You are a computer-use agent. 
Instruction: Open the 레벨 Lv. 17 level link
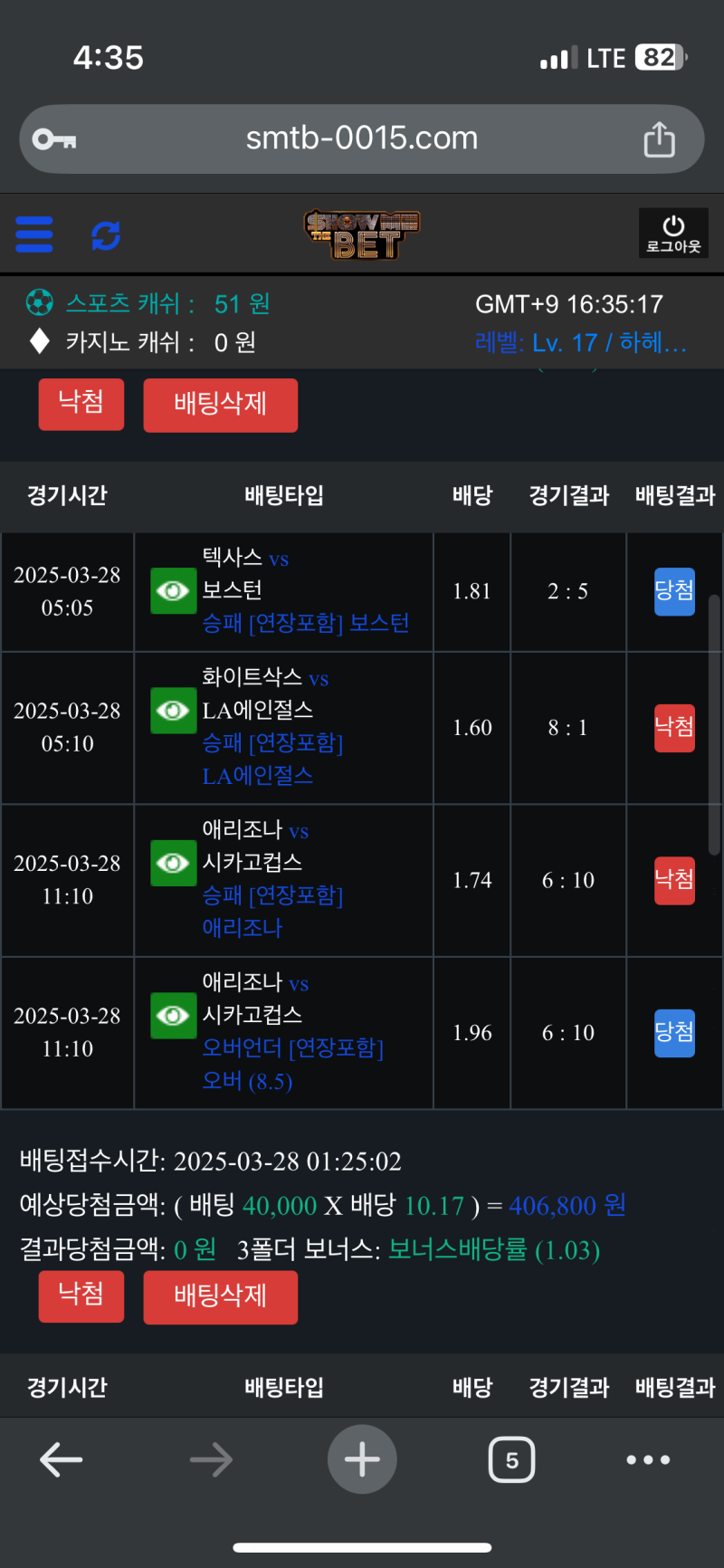click(x=580, y=343)
